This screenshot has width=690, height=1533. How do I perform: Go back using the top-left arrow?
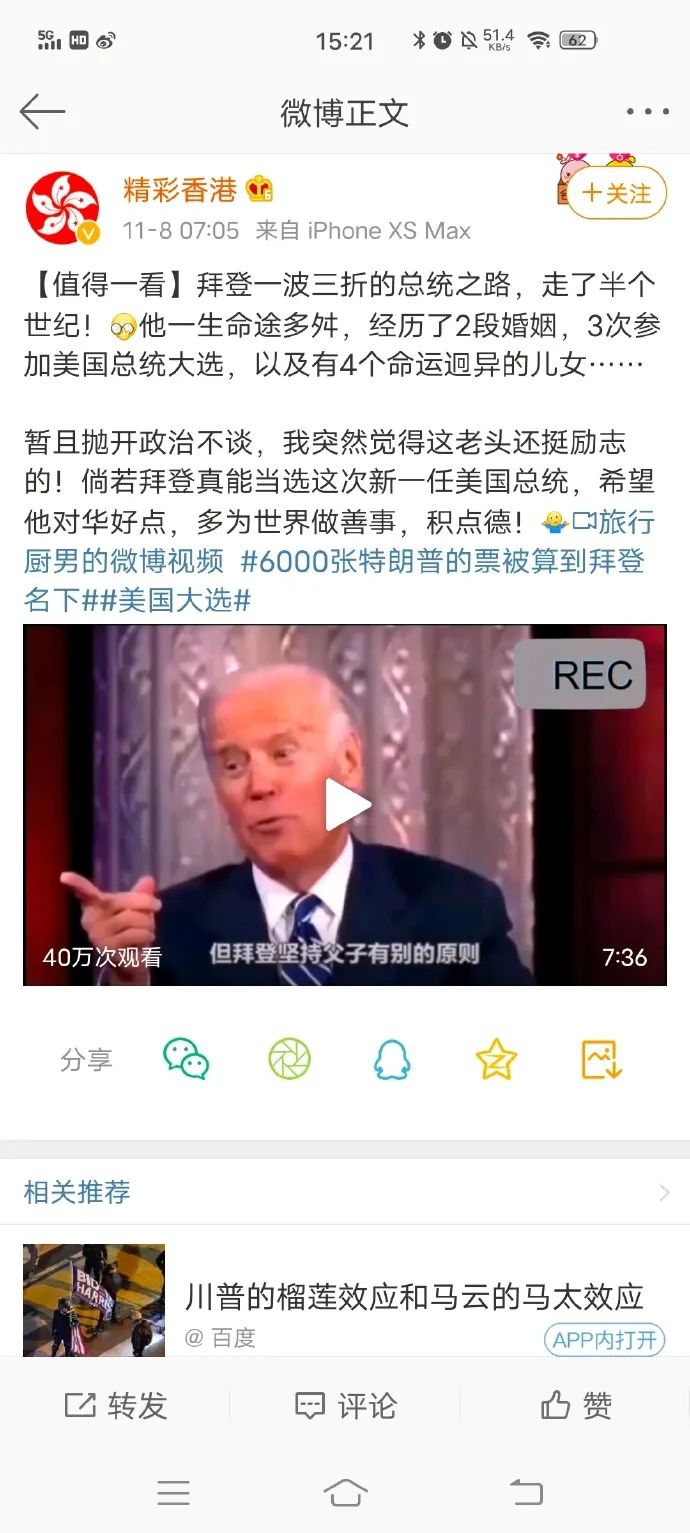[42, 112]
